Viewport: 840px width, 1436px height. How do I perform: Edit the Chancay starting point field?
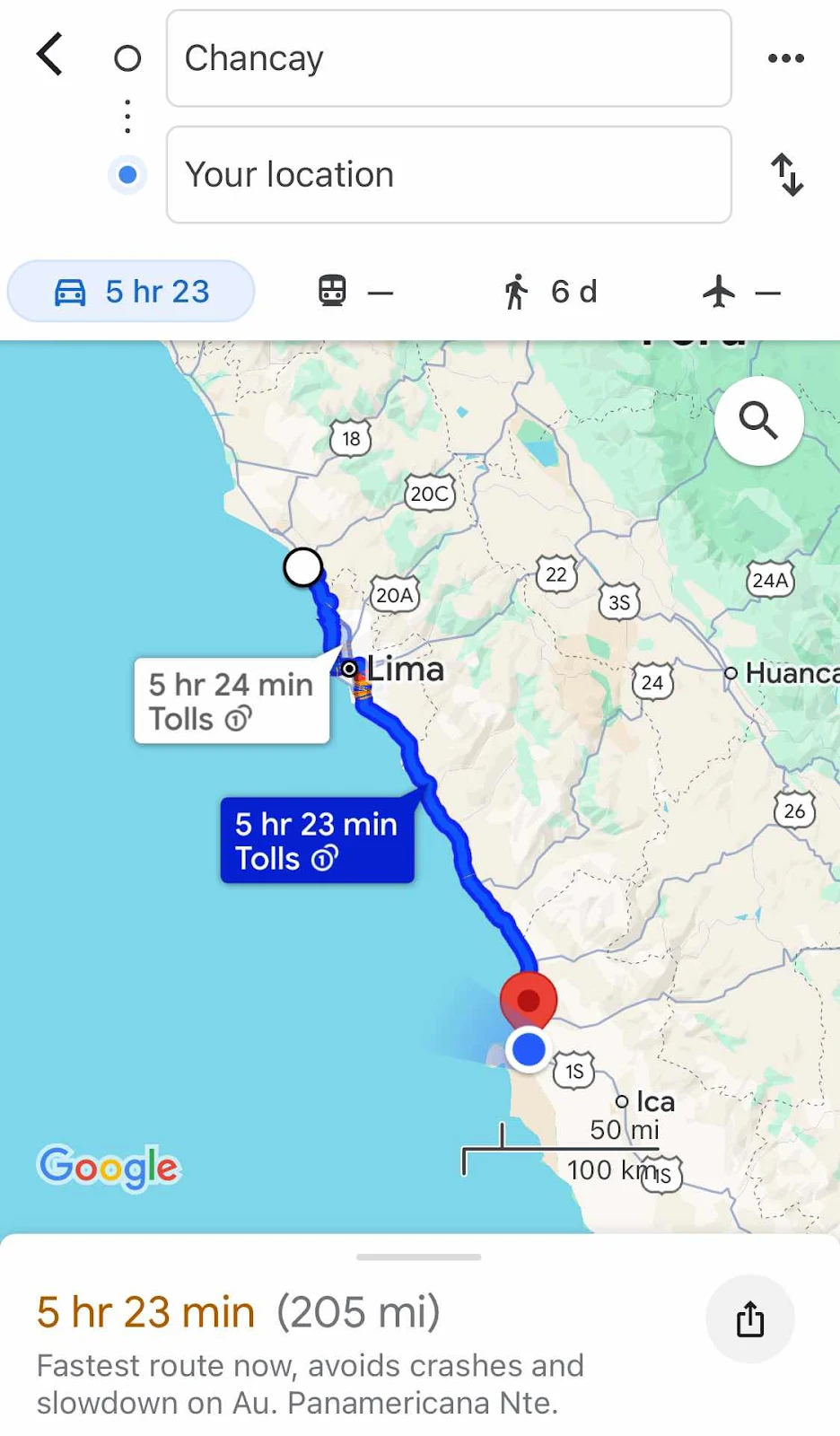click(x=448, y=58)
